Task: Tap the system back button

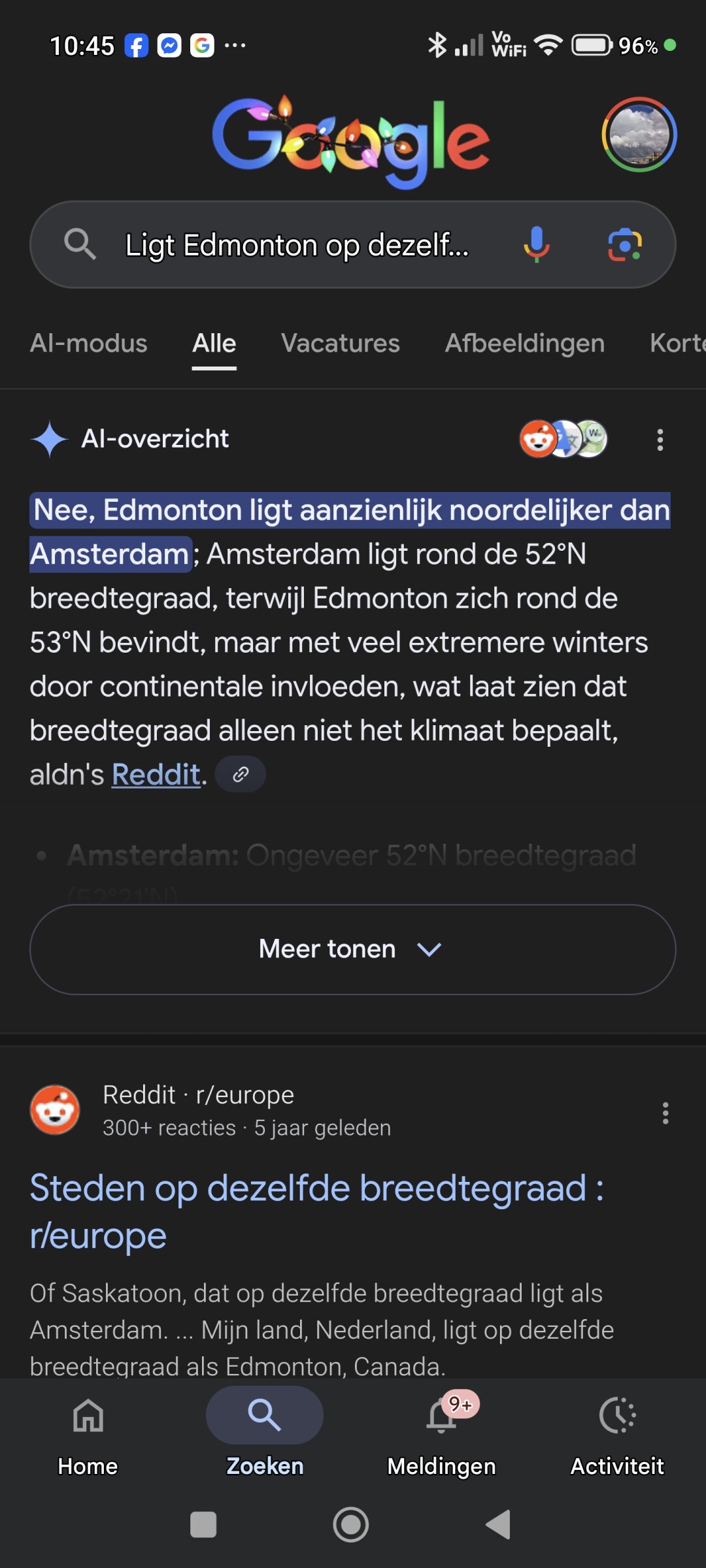Action: (x=498, y=1525)
